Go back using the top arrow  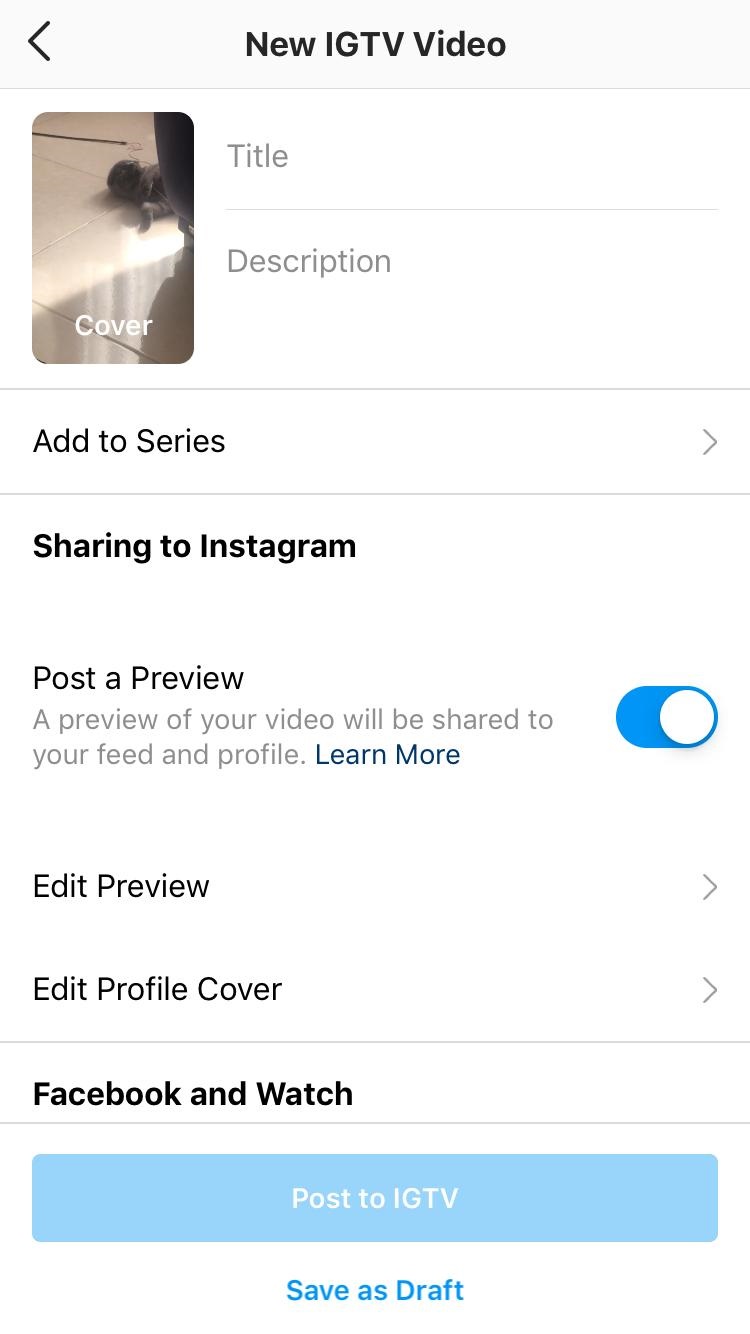click(39, 43)
